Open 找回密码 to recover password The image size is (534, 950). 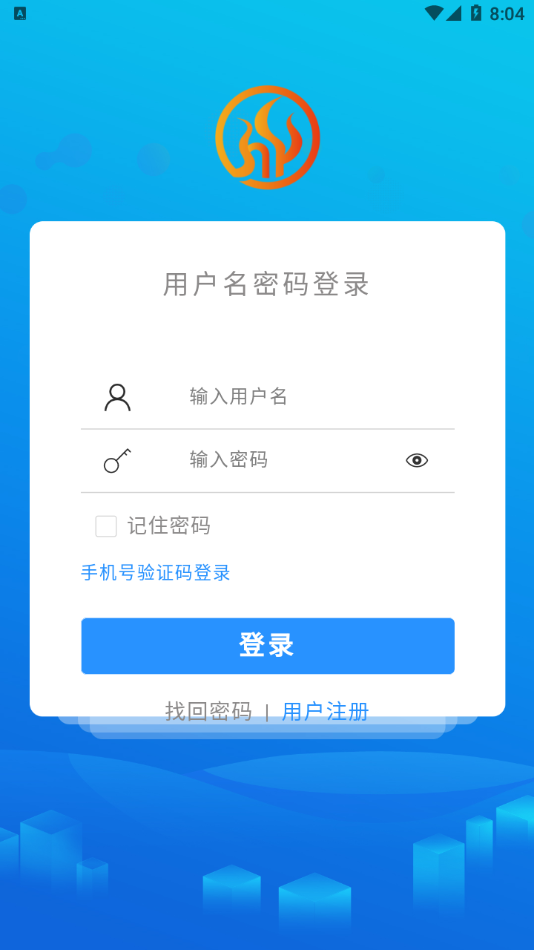209,711
